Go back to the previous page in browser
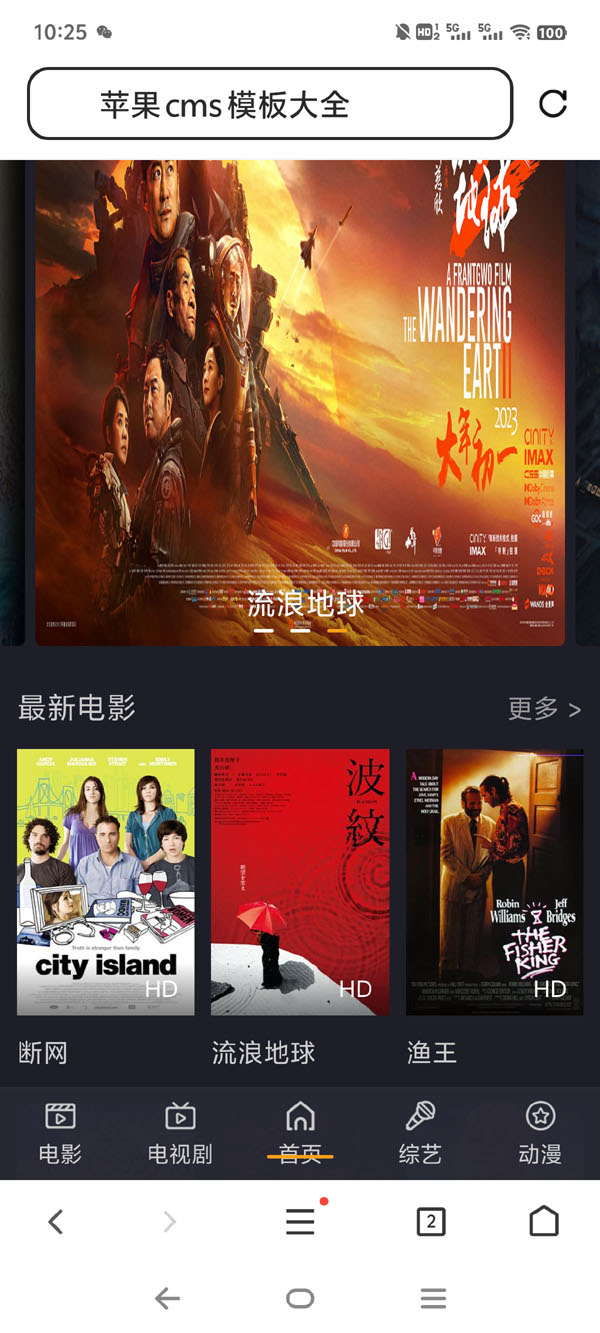This screenshot has height=1333, width=600. [x=56, y=1221]
